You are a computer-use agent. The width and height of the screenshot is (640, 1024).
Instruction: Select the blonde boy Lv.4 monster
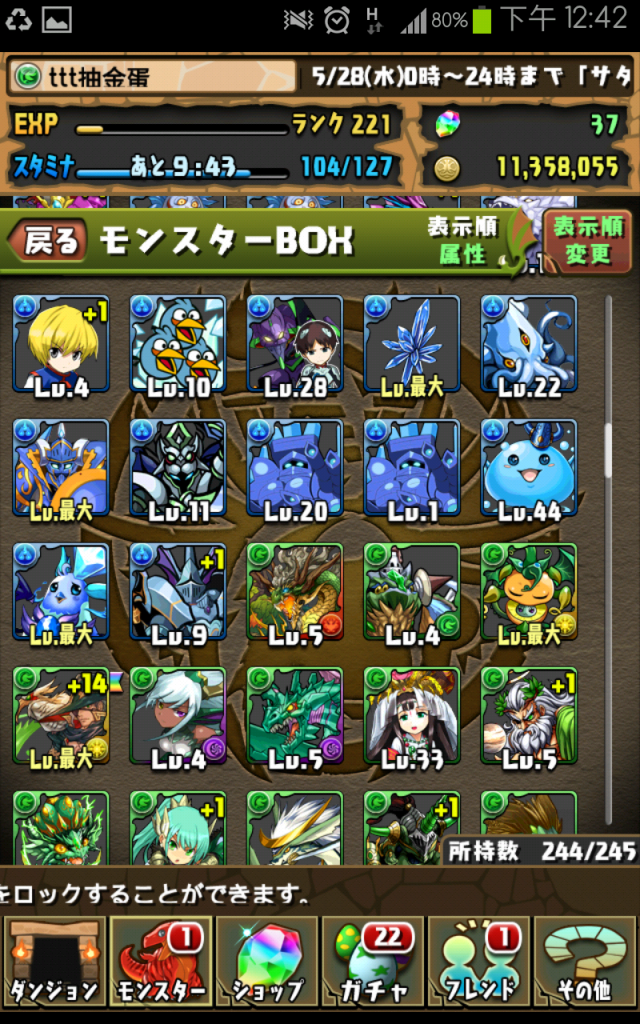tap(61, 345)
